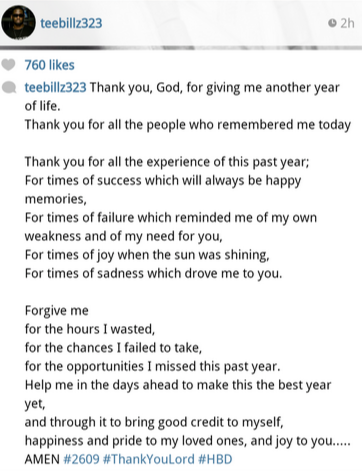Tap the teebillz323 username in the header
Image resolution: width=362 pixels, height=471 pixels.
pyautogui.click(x=71, y=23)
